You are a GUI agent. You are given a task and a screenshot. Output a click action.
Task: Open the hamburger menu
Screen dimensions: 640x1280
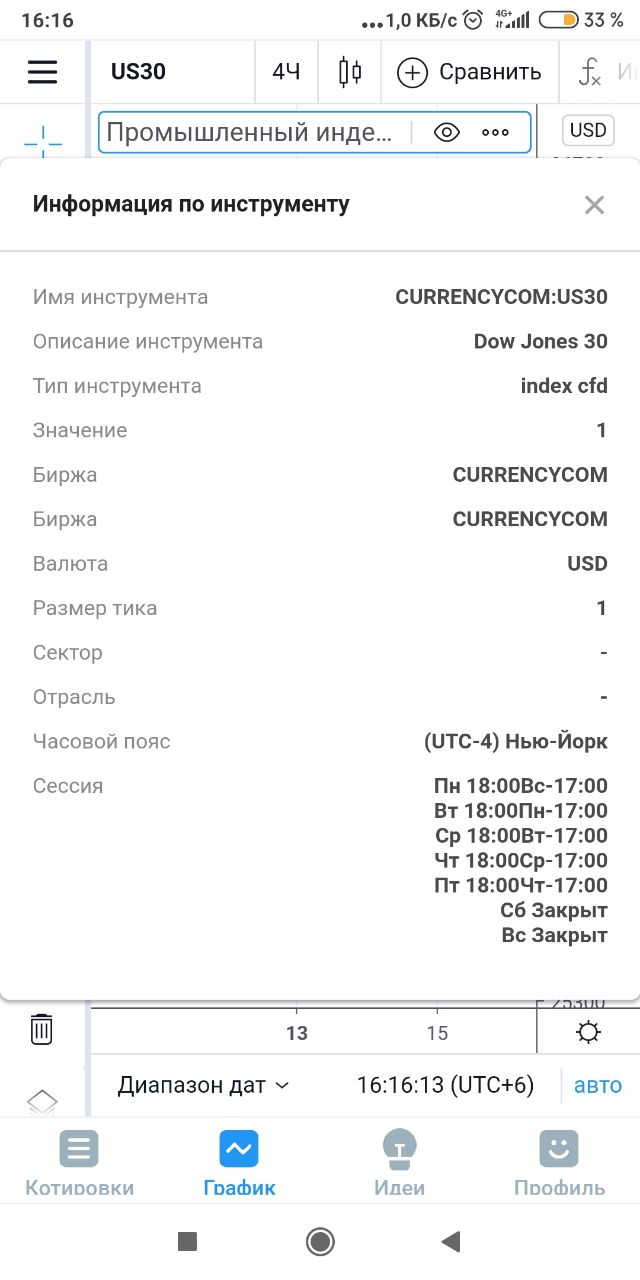point(42,72)
